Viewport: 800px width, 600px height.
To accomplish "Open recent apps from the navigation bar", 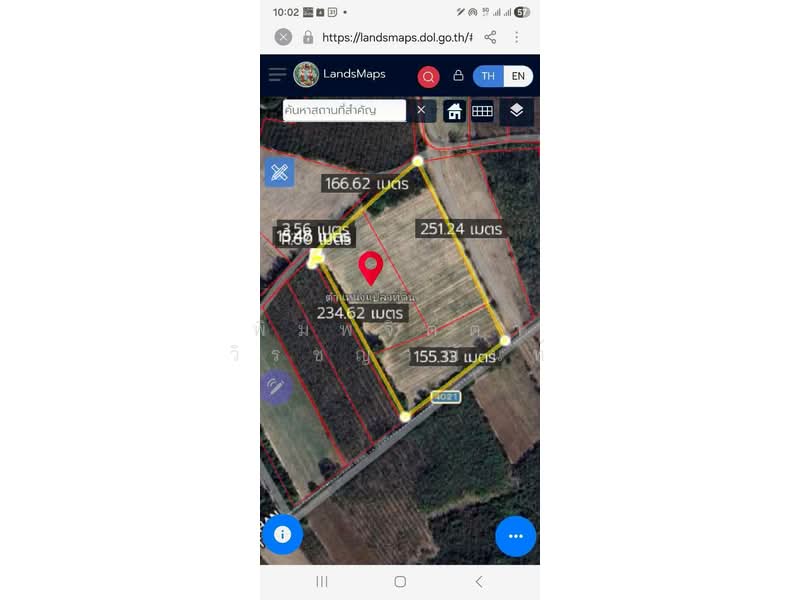I will tap(322, 581).
